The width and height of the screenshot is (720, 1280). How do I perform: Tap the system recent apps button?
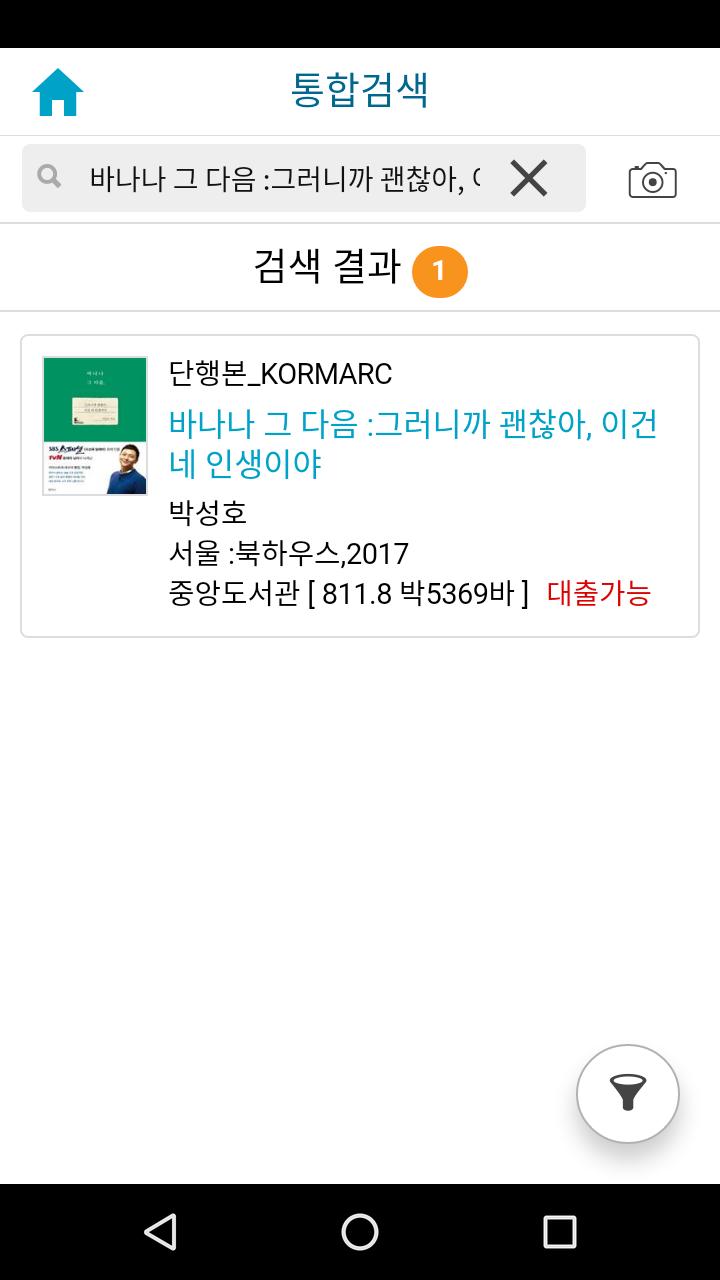(560, 1232)
